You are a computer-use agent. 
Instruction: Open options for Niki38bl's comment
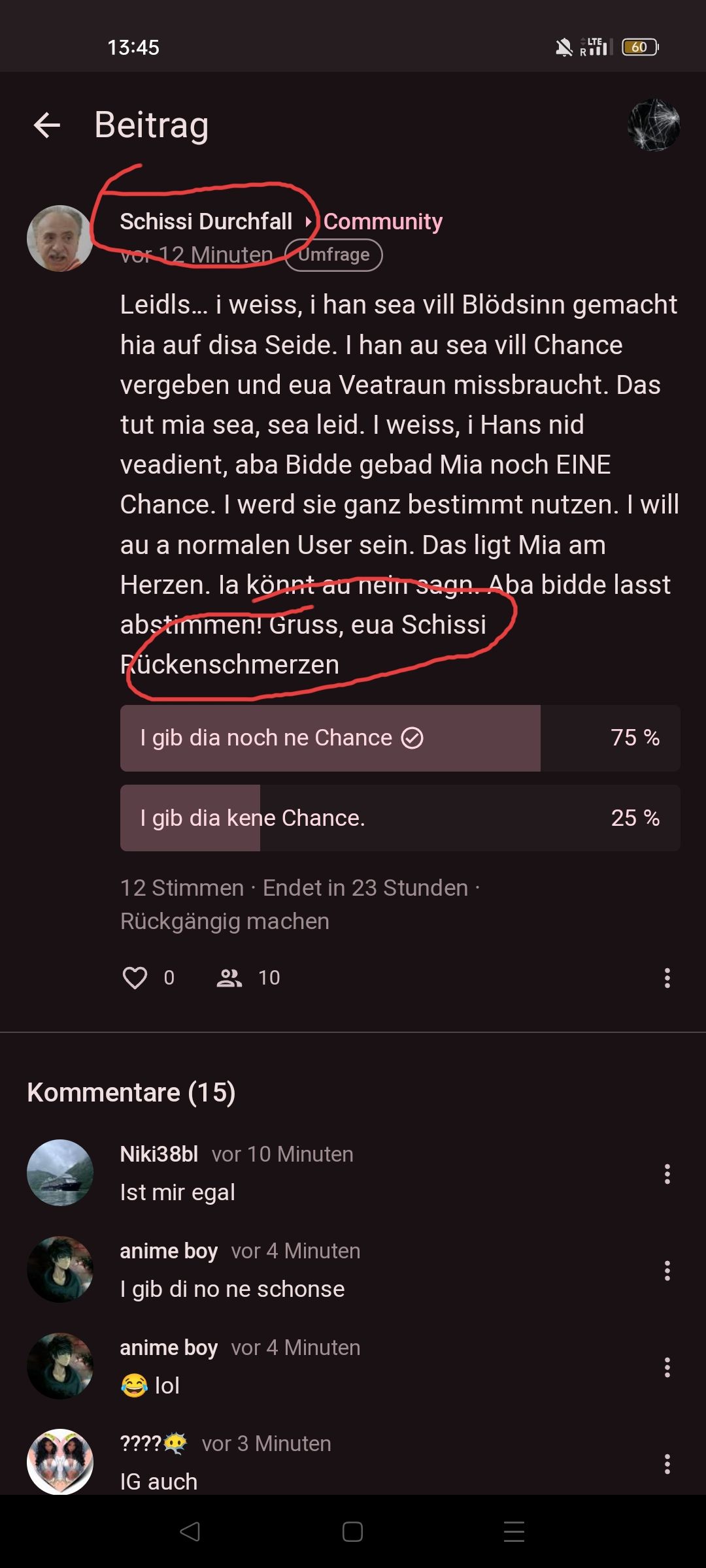pos(667,1174)
